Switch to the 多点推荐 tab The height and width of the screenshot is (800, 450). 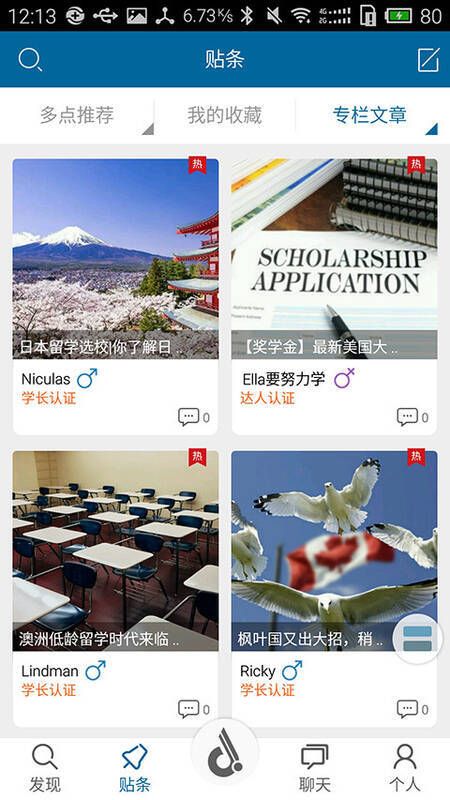click(77, 115)
